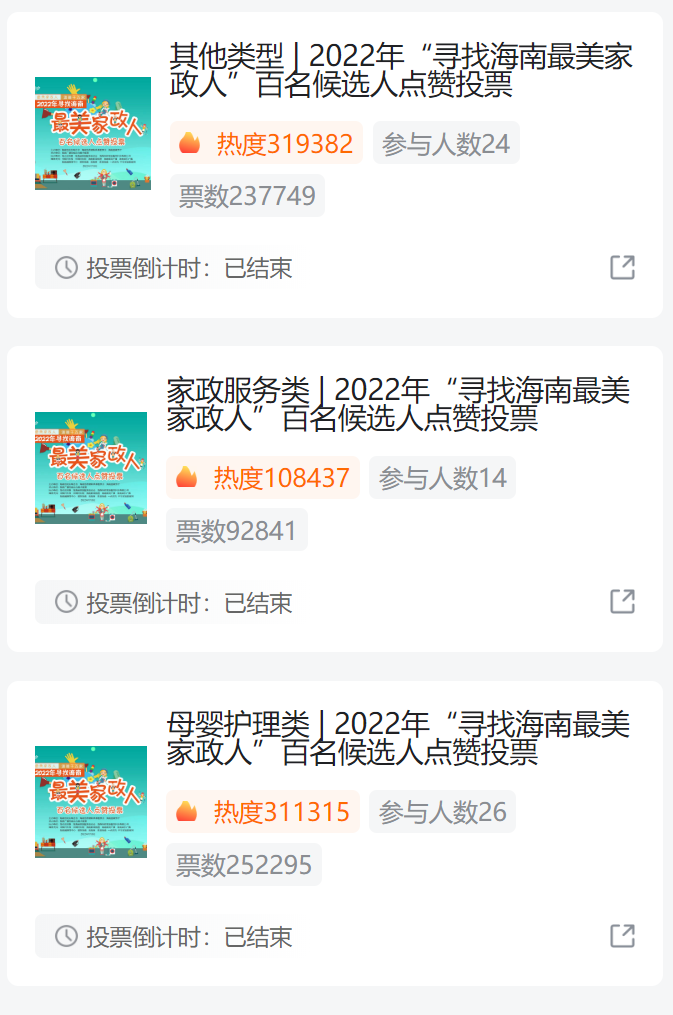This screenshot has height=1015, width=673.
Task: Tap the external link icon on 家政服务类 card
Action: [x=622, y=601]
